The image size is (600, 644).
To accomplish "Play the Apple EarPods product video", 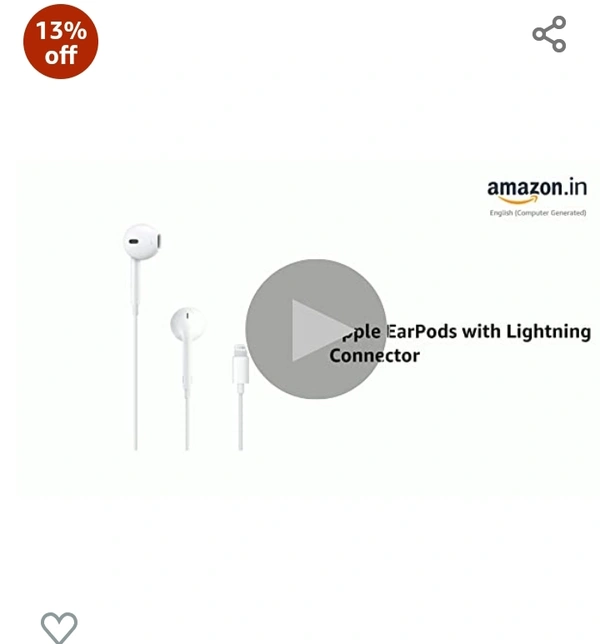I will coord(316,329).
